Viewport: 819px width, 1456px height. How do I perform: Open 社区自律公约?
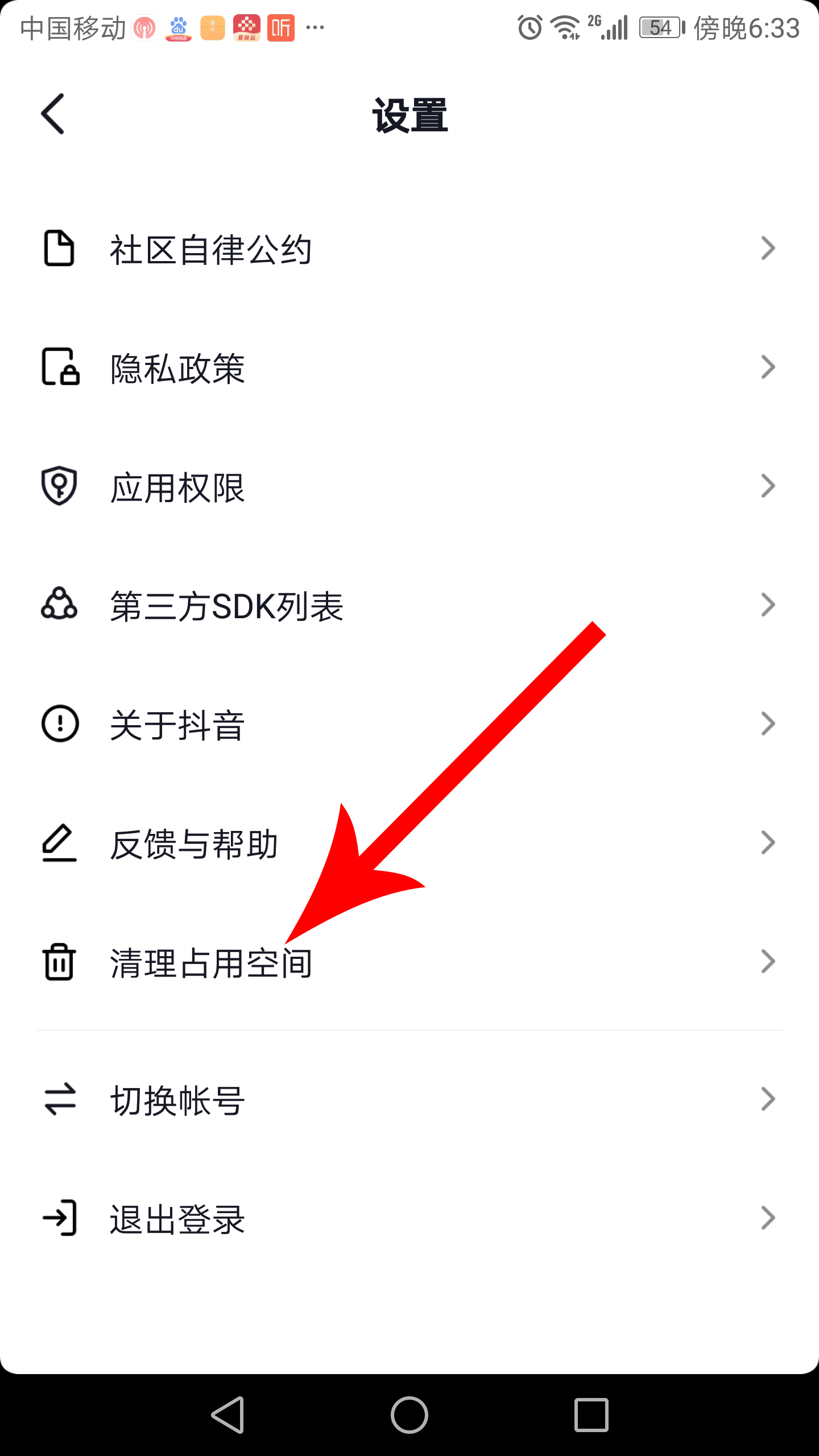[409, 249]
